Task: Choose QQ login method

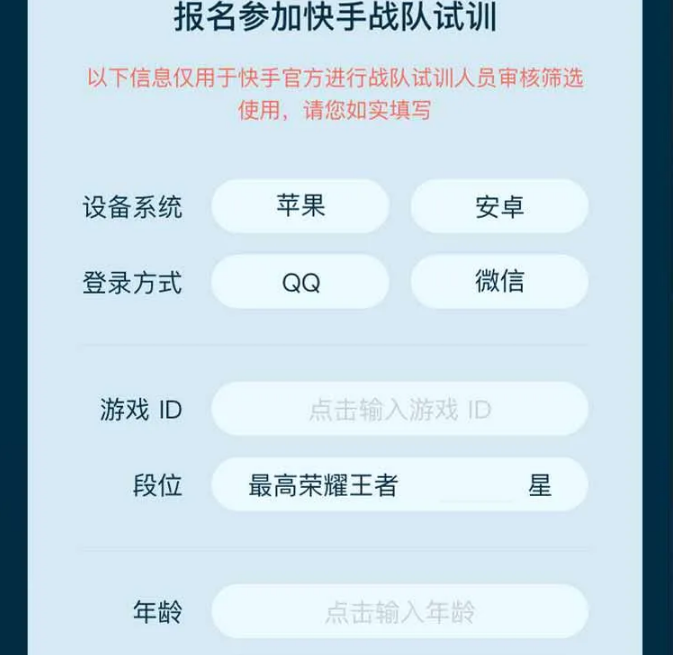Action: point(300,282)
